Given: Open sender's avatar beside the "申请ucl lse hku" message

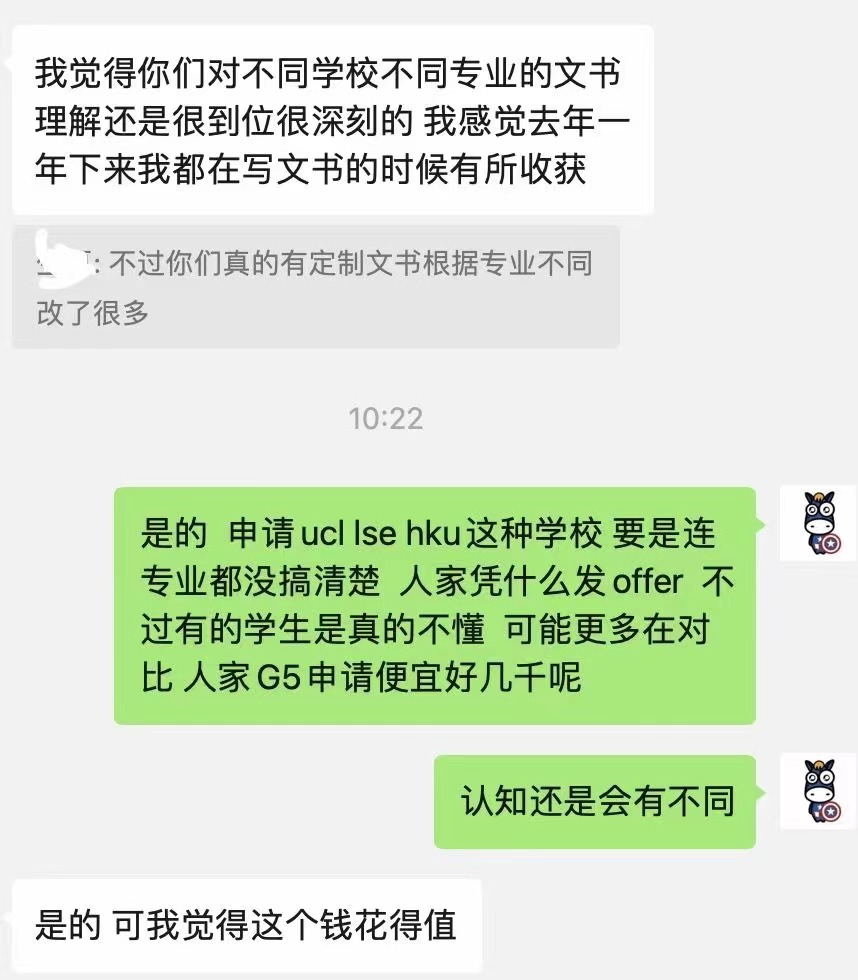Looking at the screenshot, I should (x=819, y=523).
